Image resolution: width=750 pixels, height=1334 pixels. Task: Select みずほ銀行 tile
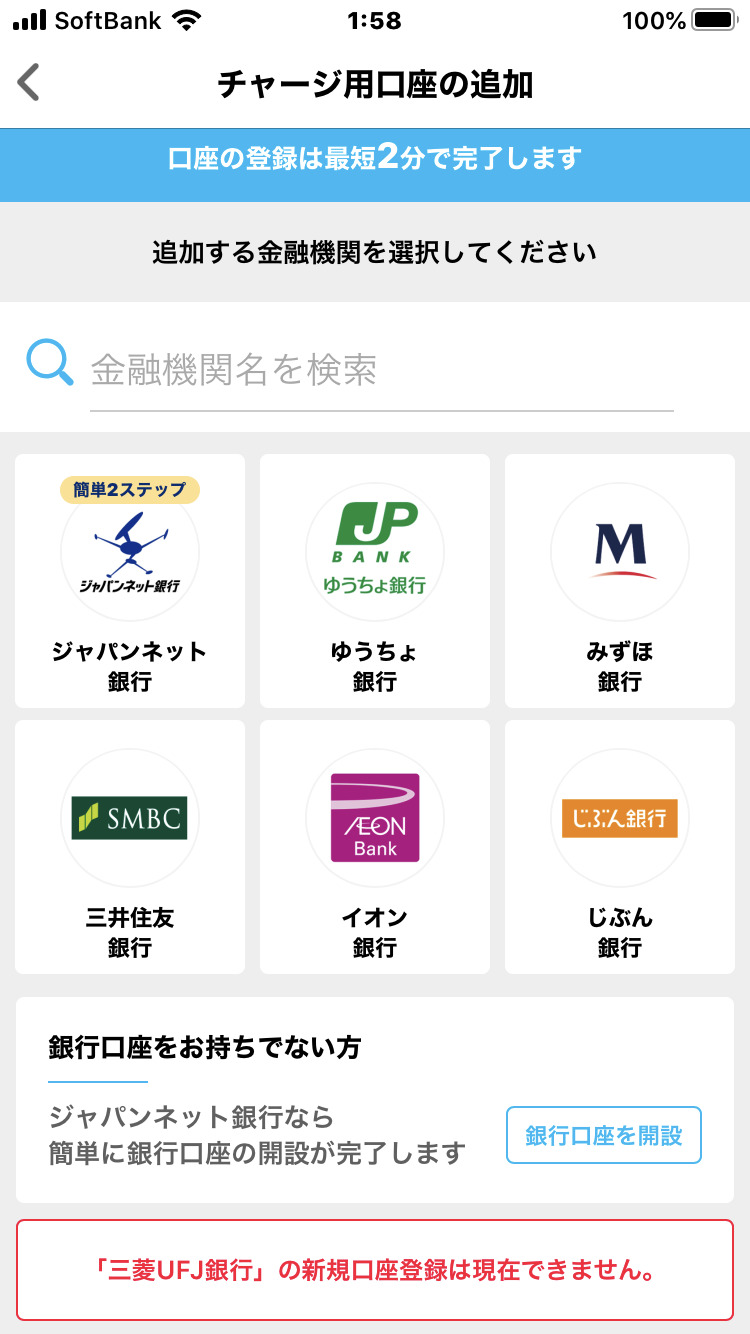[619, 580]
